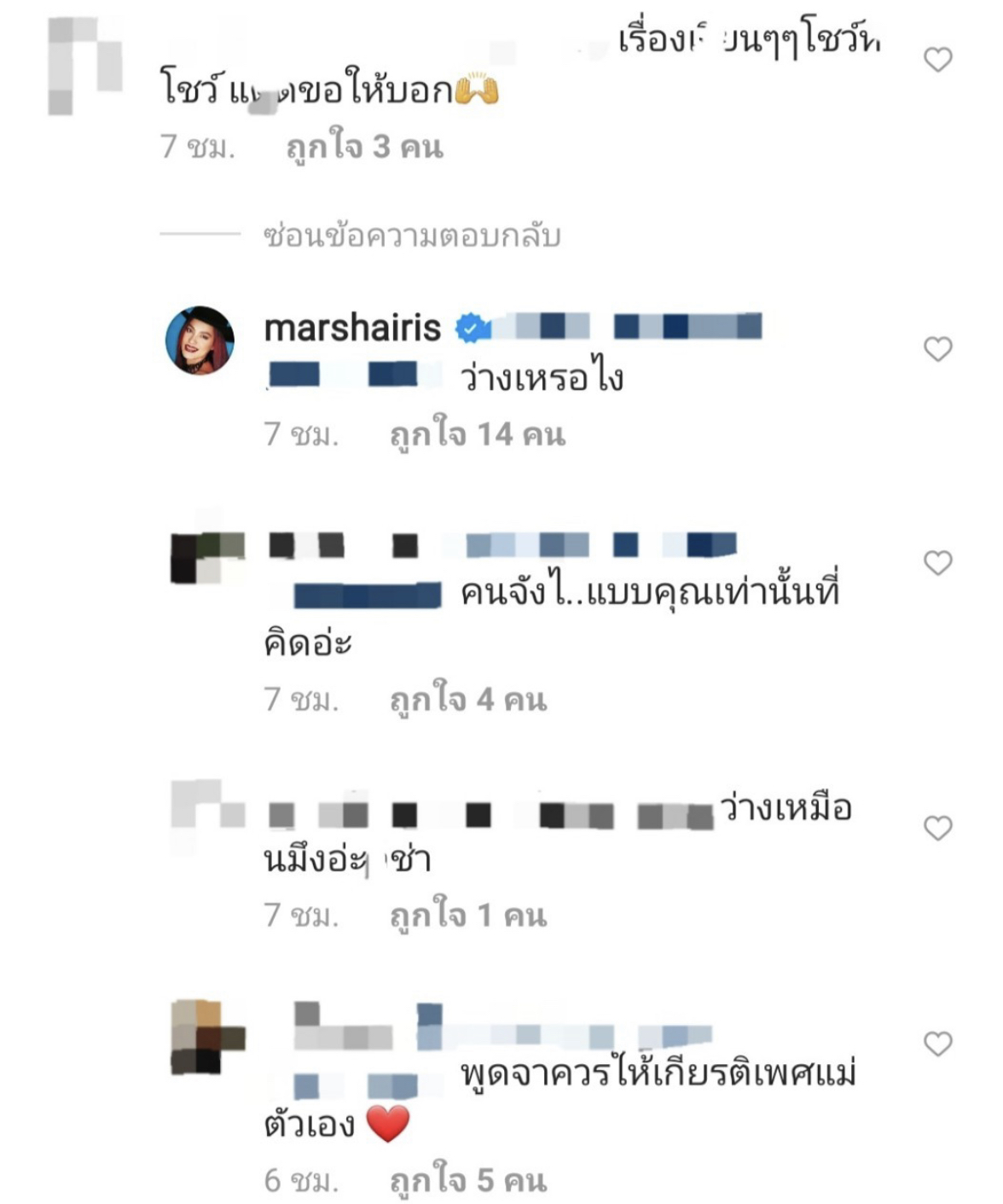
Task: View who liked marshairis's reply (14 คน)
Action: click(478, 435)
